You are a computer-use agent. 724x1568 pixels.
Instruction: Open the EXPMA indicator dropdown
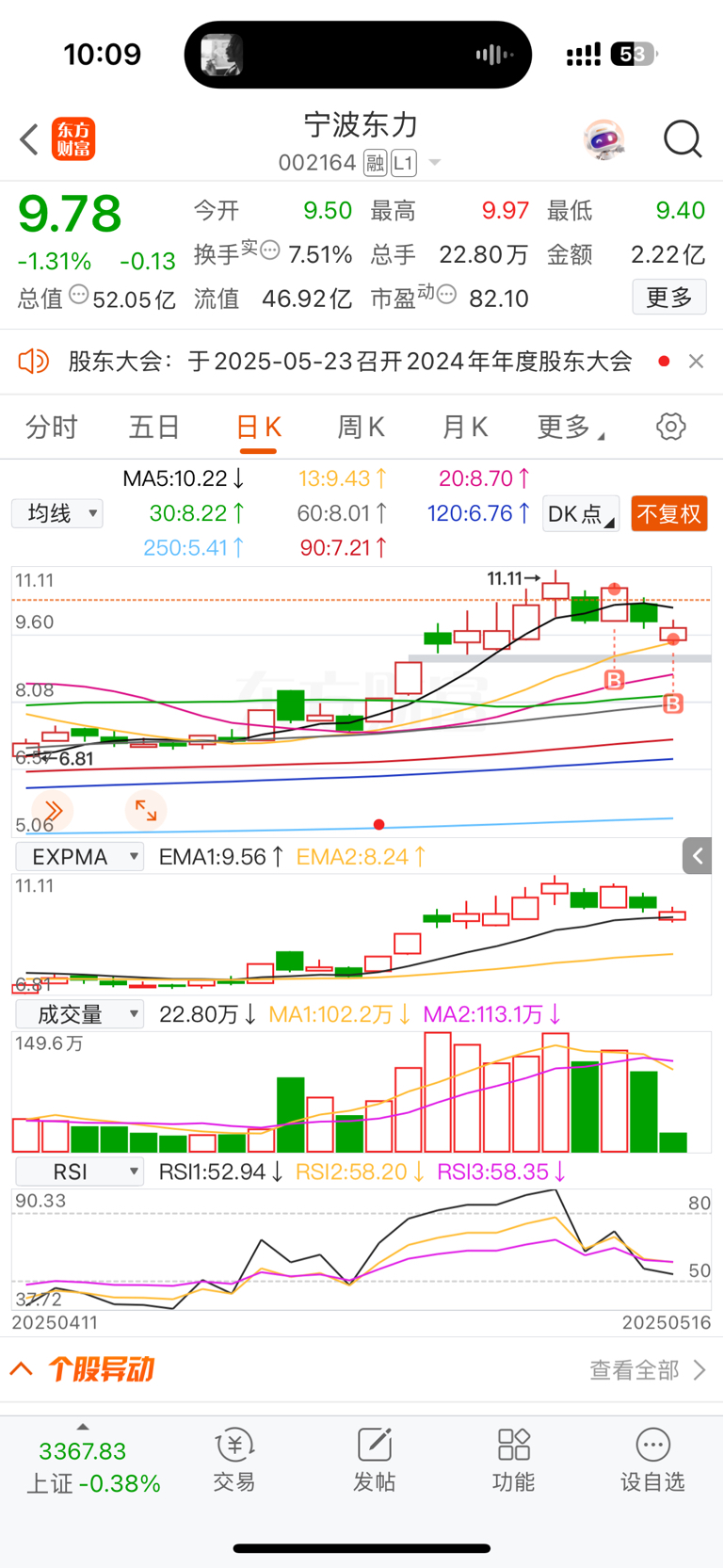79,857
